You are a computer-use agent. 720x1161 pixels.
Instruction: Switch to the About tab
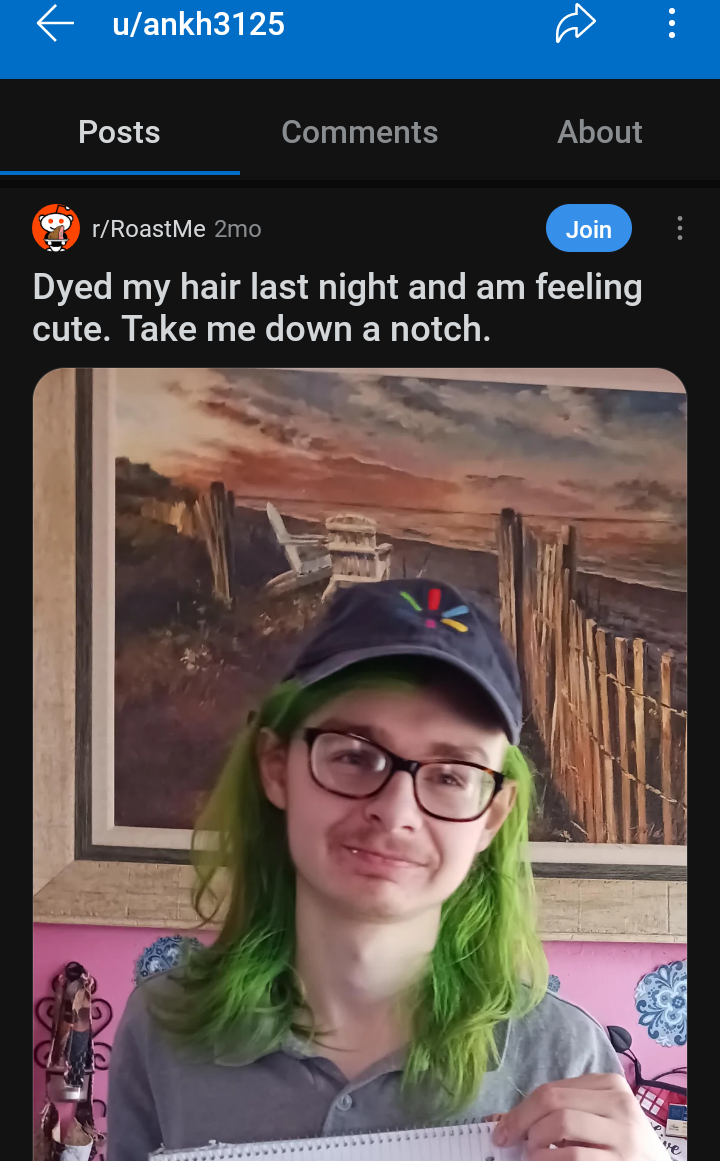pyautogui.click(x=599, y=132)
